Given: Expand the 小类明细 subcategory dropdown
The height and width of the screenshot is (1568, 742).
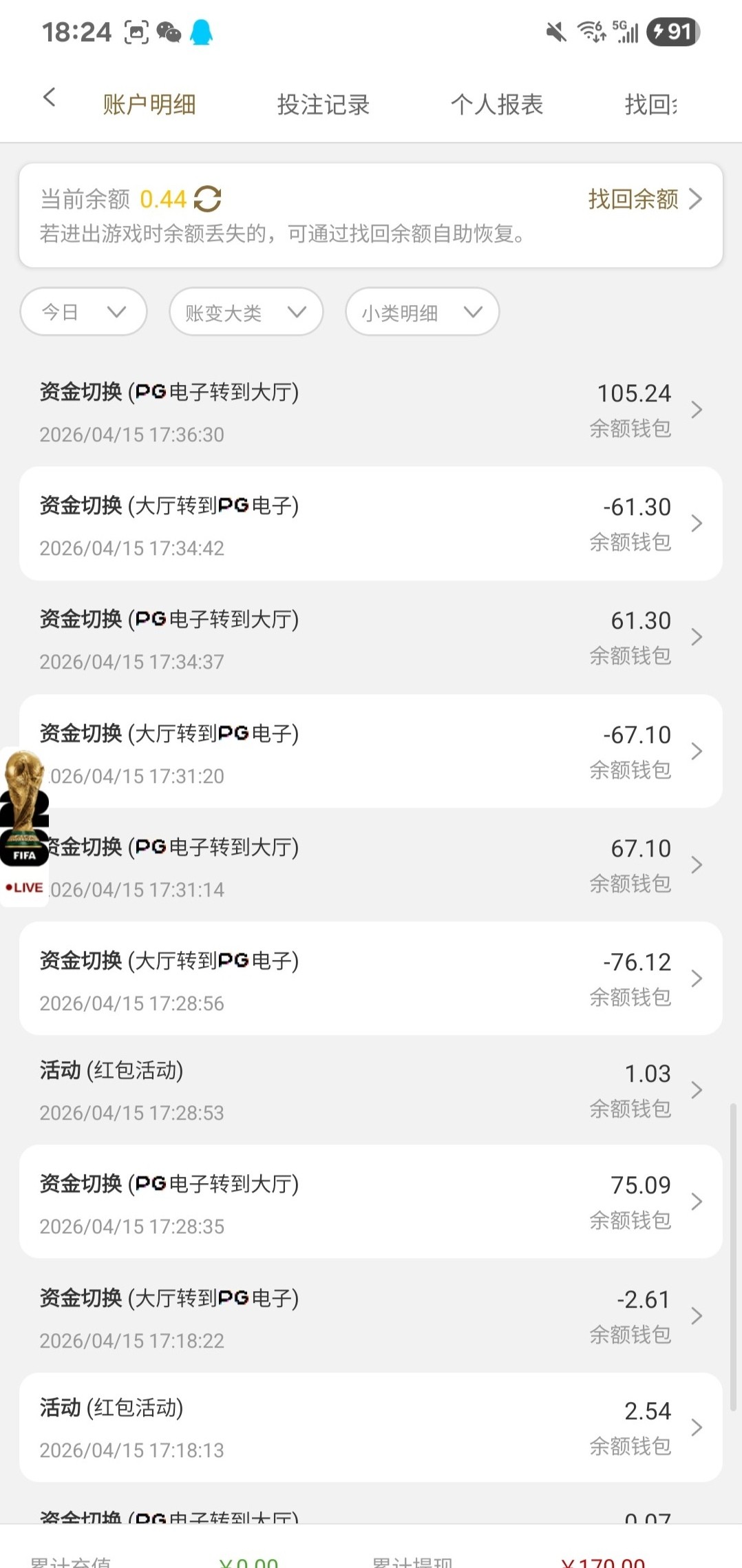Looking at the screenshot, I should [x=422, y=313].
